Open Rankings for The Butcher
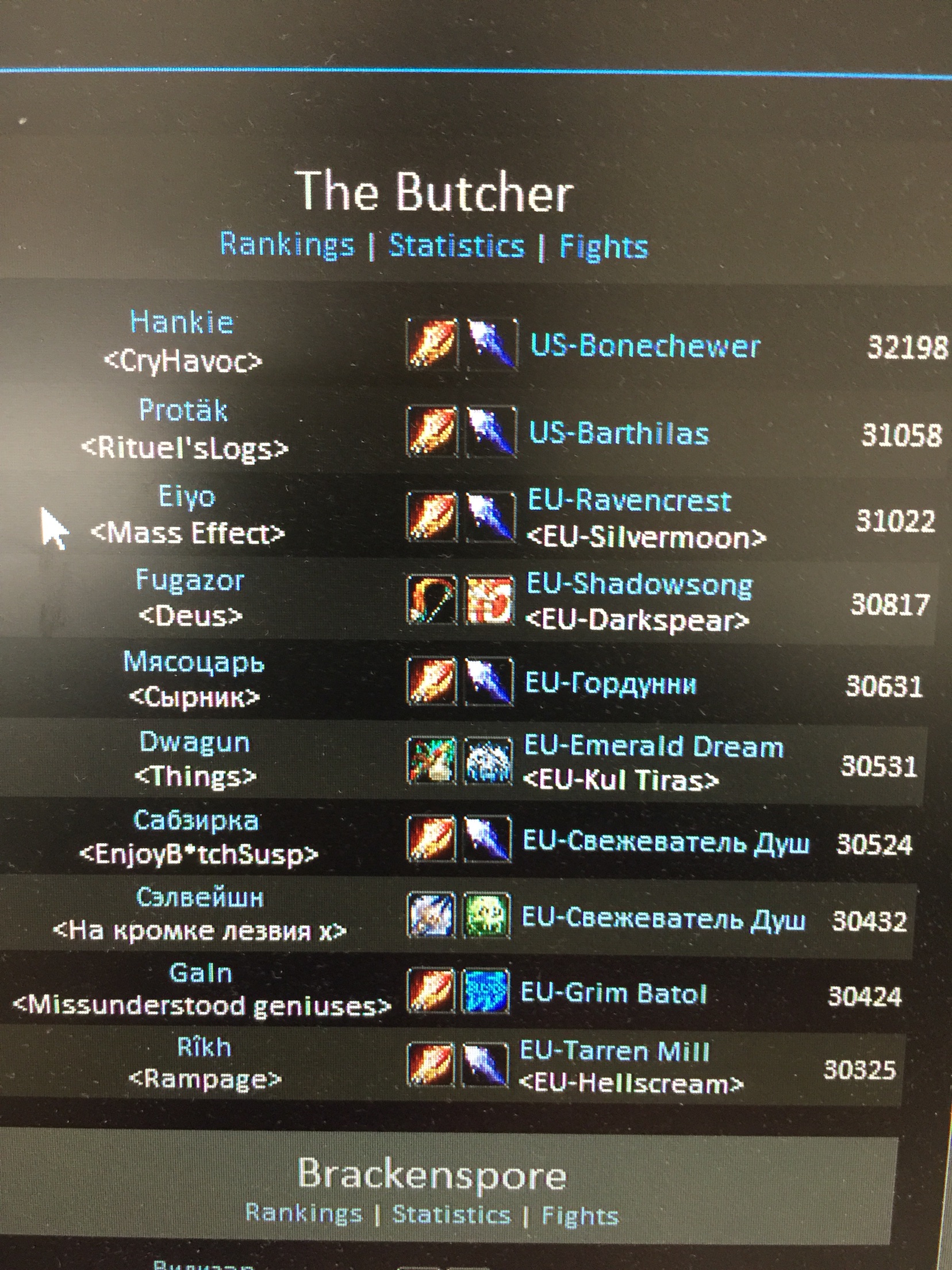 click(x=286, y=245)
